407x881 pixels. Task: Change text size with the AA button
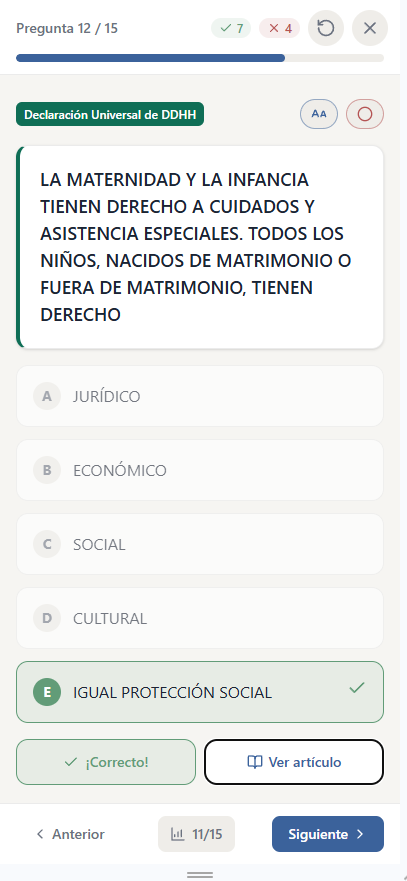click(x=319, y=114)
